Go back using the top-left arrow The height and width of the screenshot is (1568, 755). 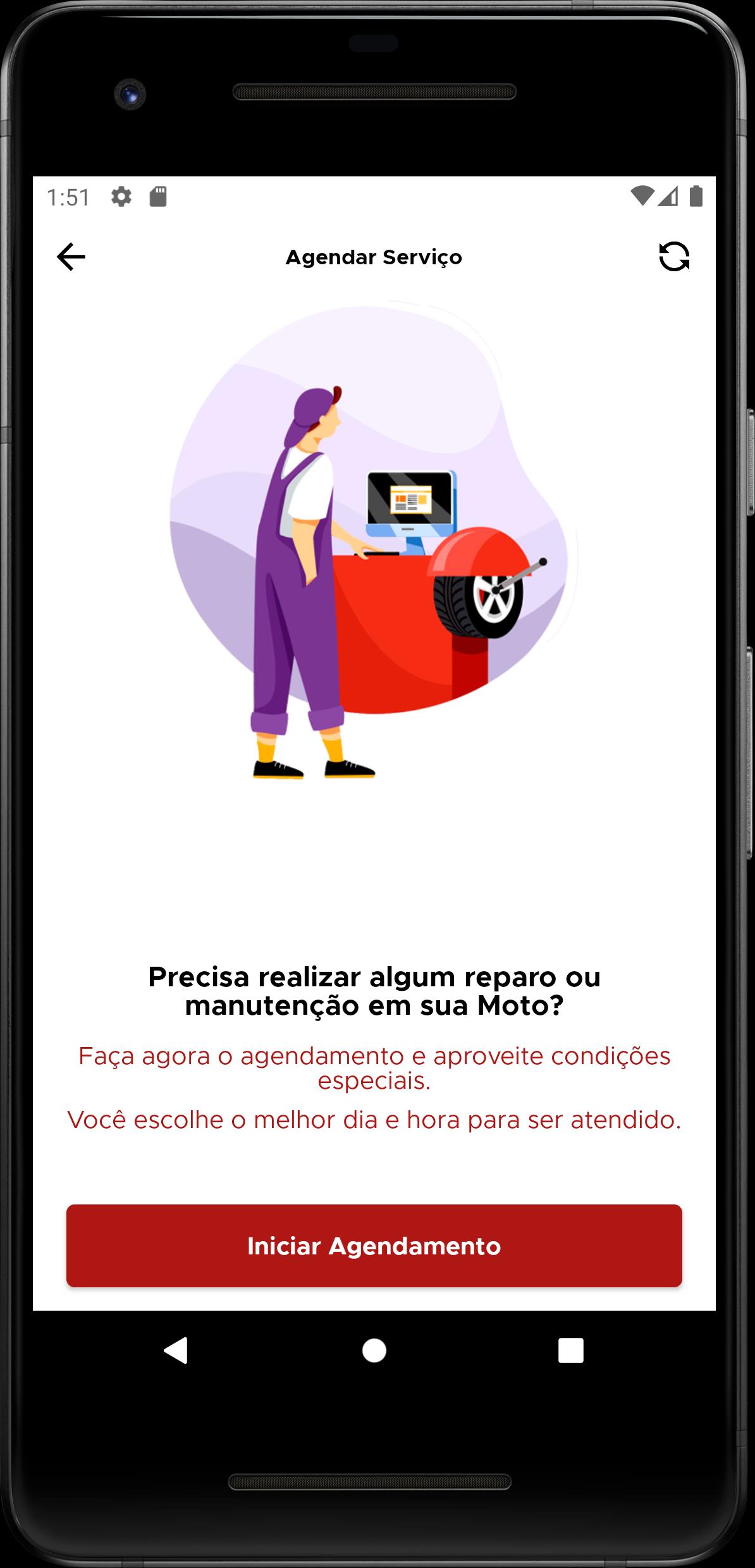coord(71,257)
